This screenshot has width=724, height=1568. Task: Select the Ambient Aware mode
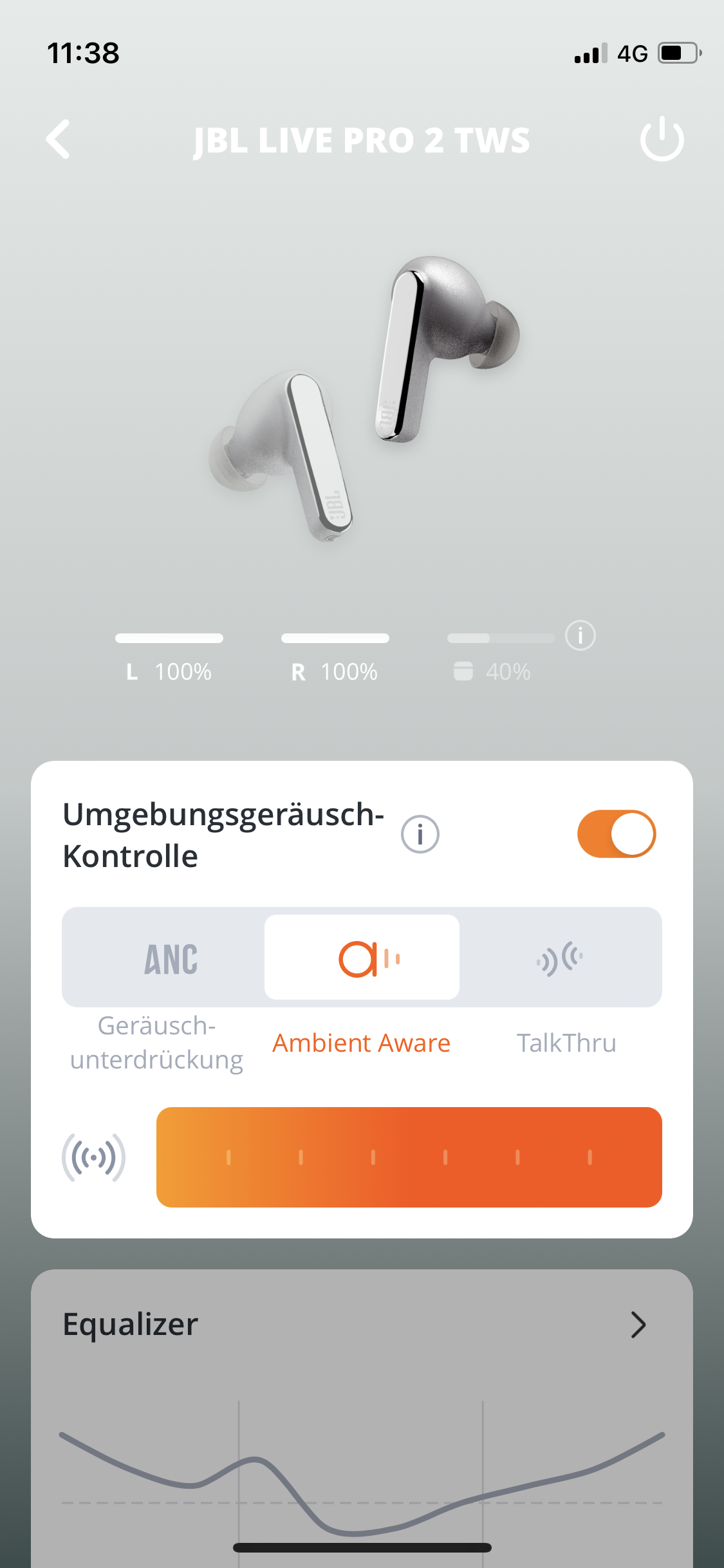(x=362, y=958)
